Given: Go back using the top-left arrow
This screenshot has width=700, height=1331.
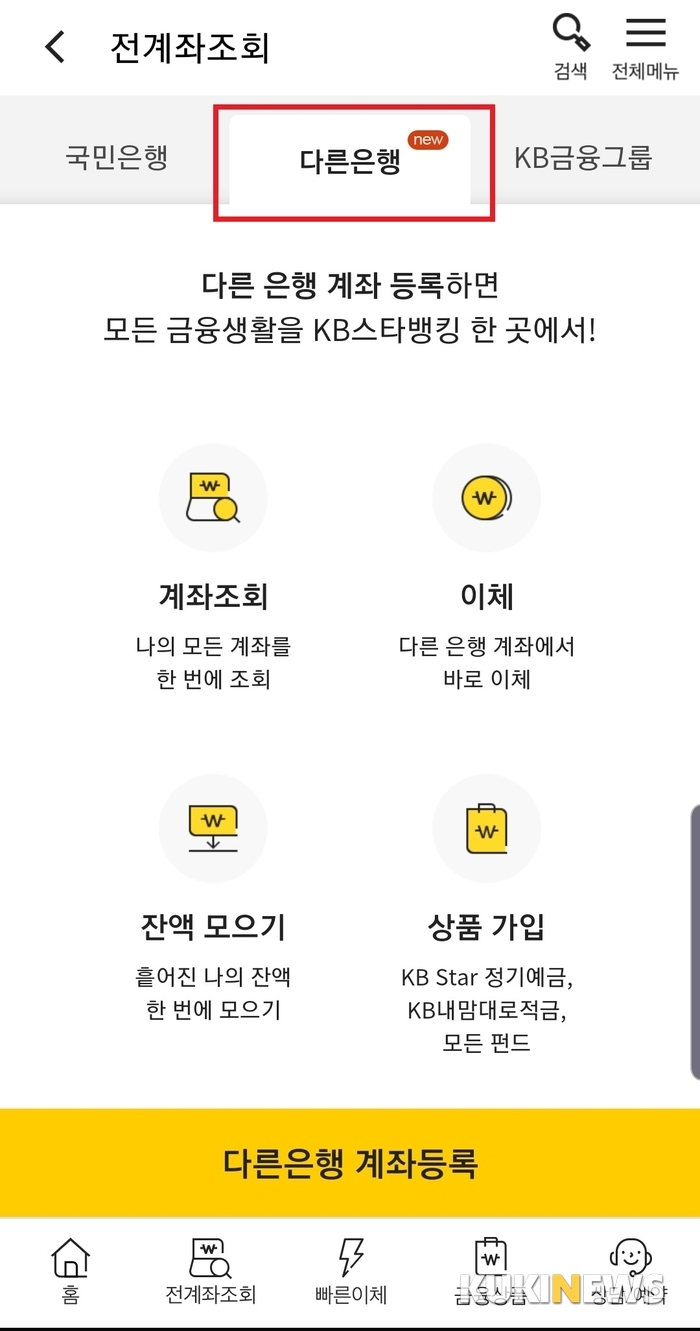Looking at the screenshot, I should (55, 46).
